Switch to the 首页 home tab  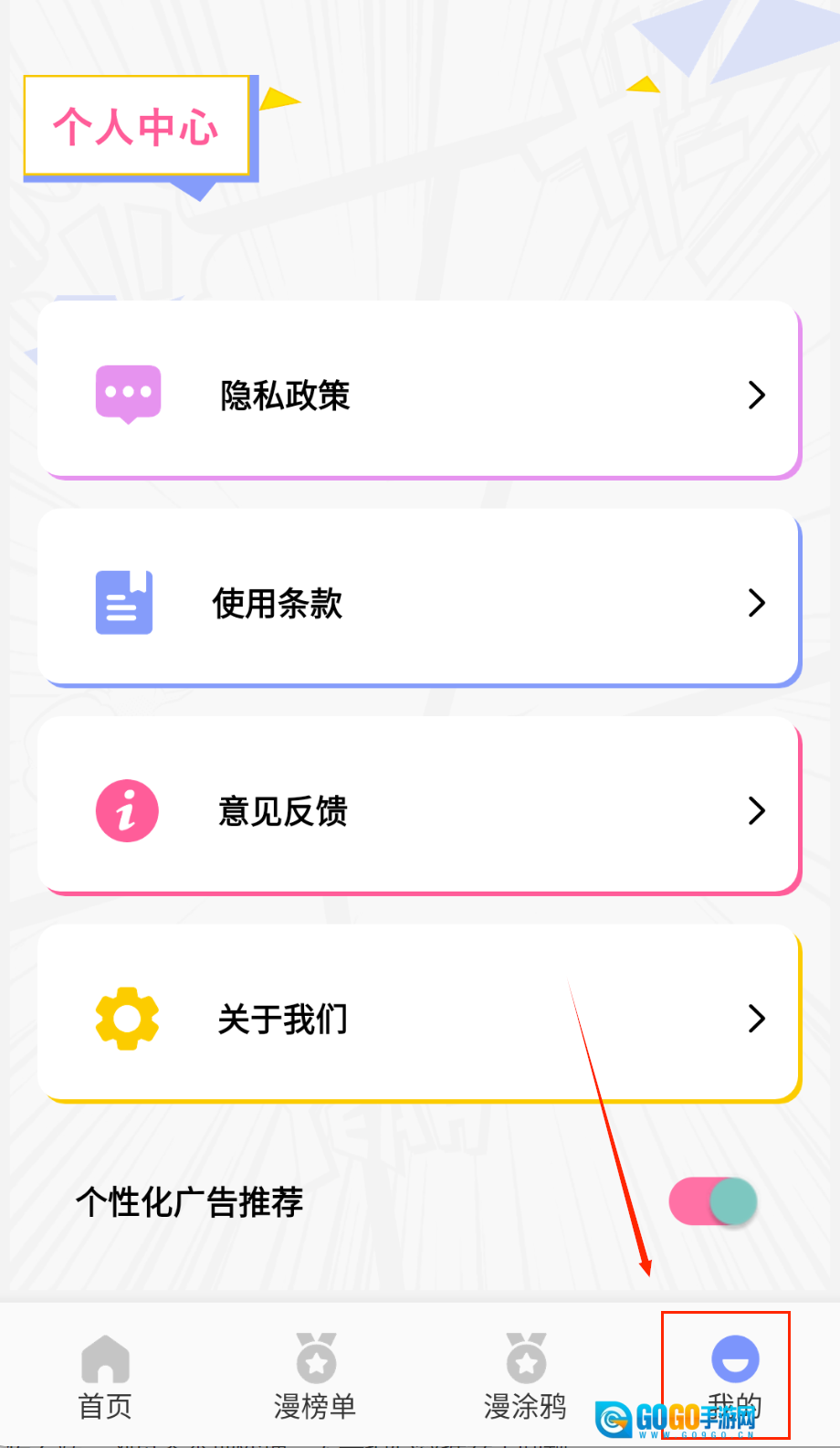tap(105, 1376)
